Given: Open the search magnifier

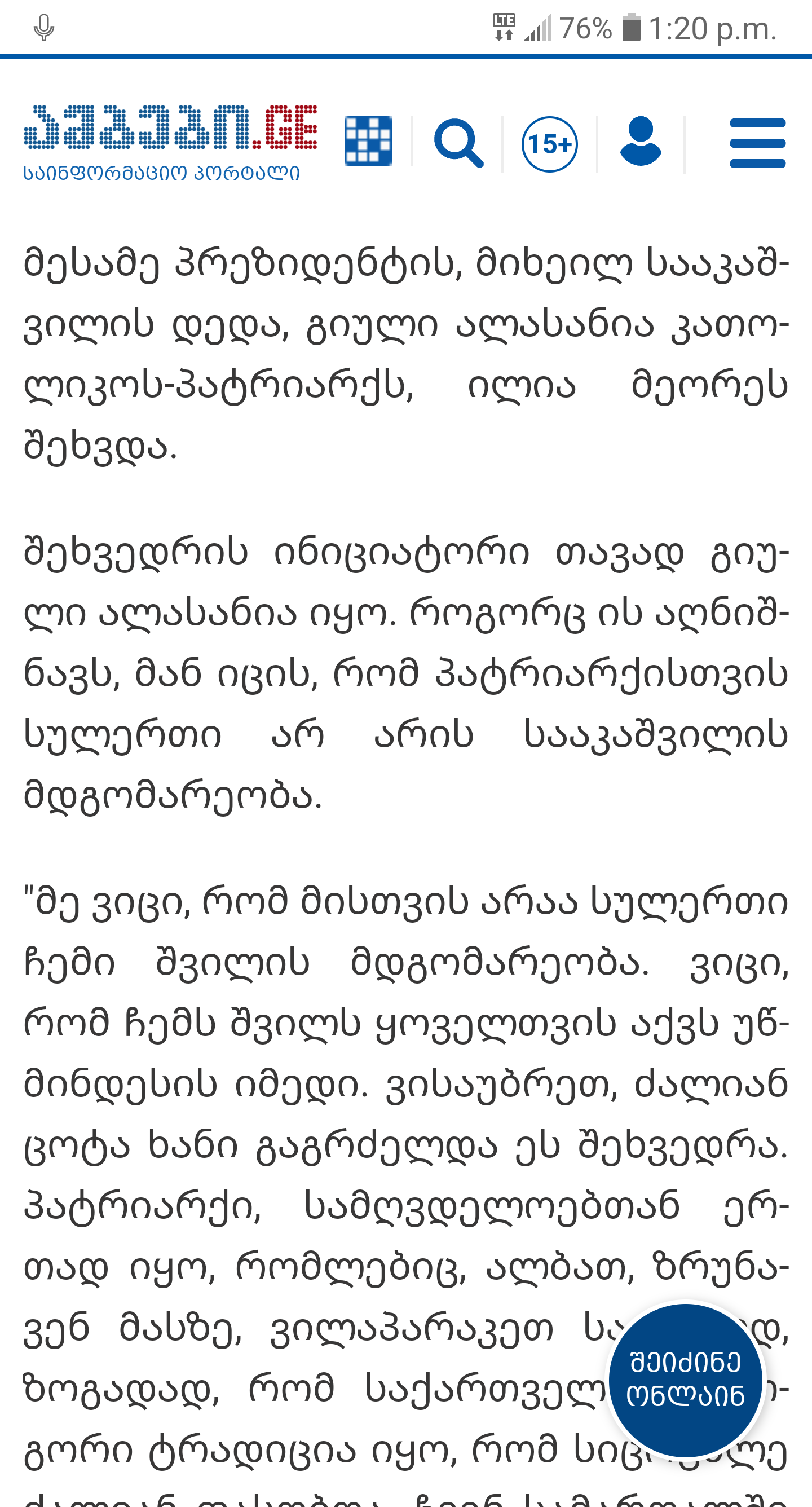Looking at the screenshot, I should click(458, 143).
